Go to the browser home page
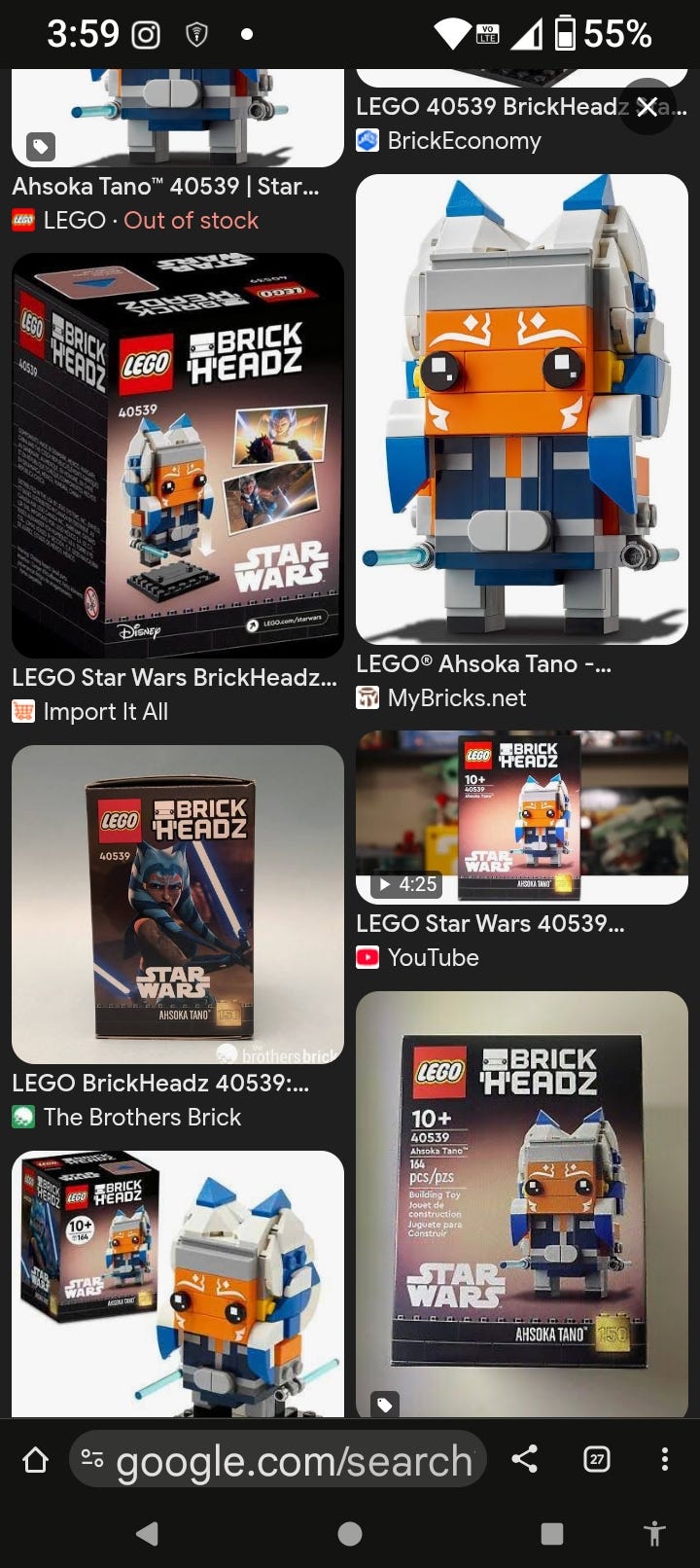Screen dimensions: 700x1568 (x=36, y=1459)
